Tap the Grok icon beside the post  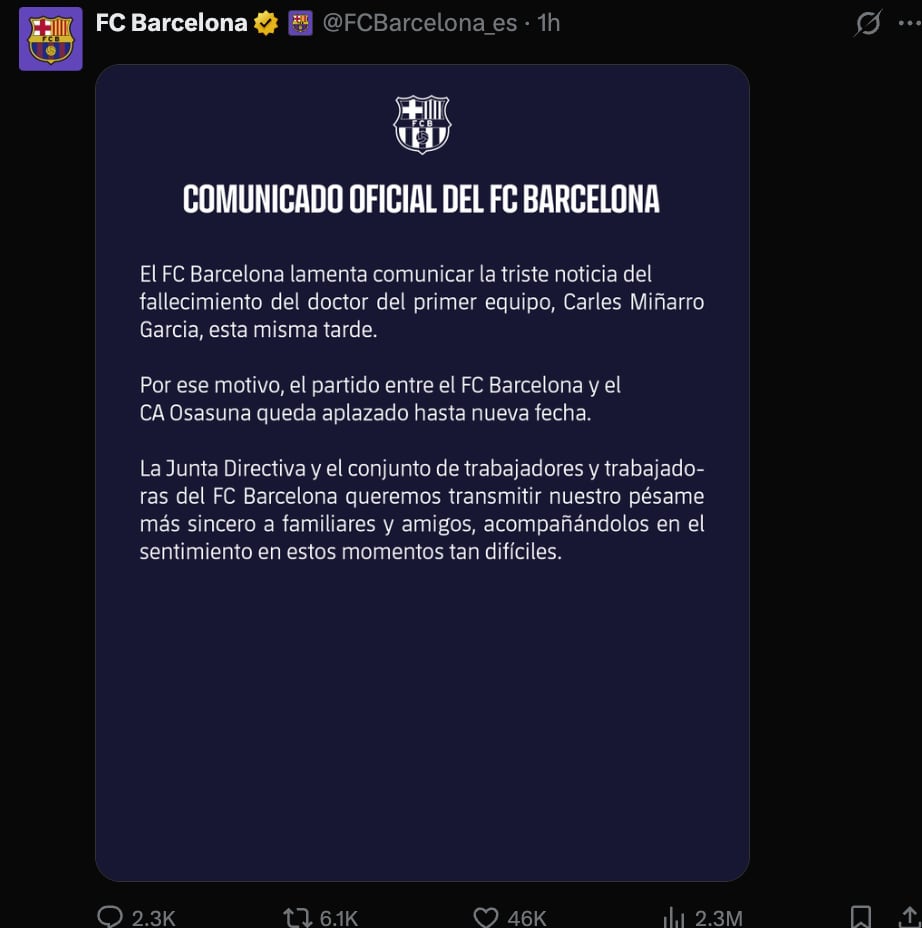(868, 23)
